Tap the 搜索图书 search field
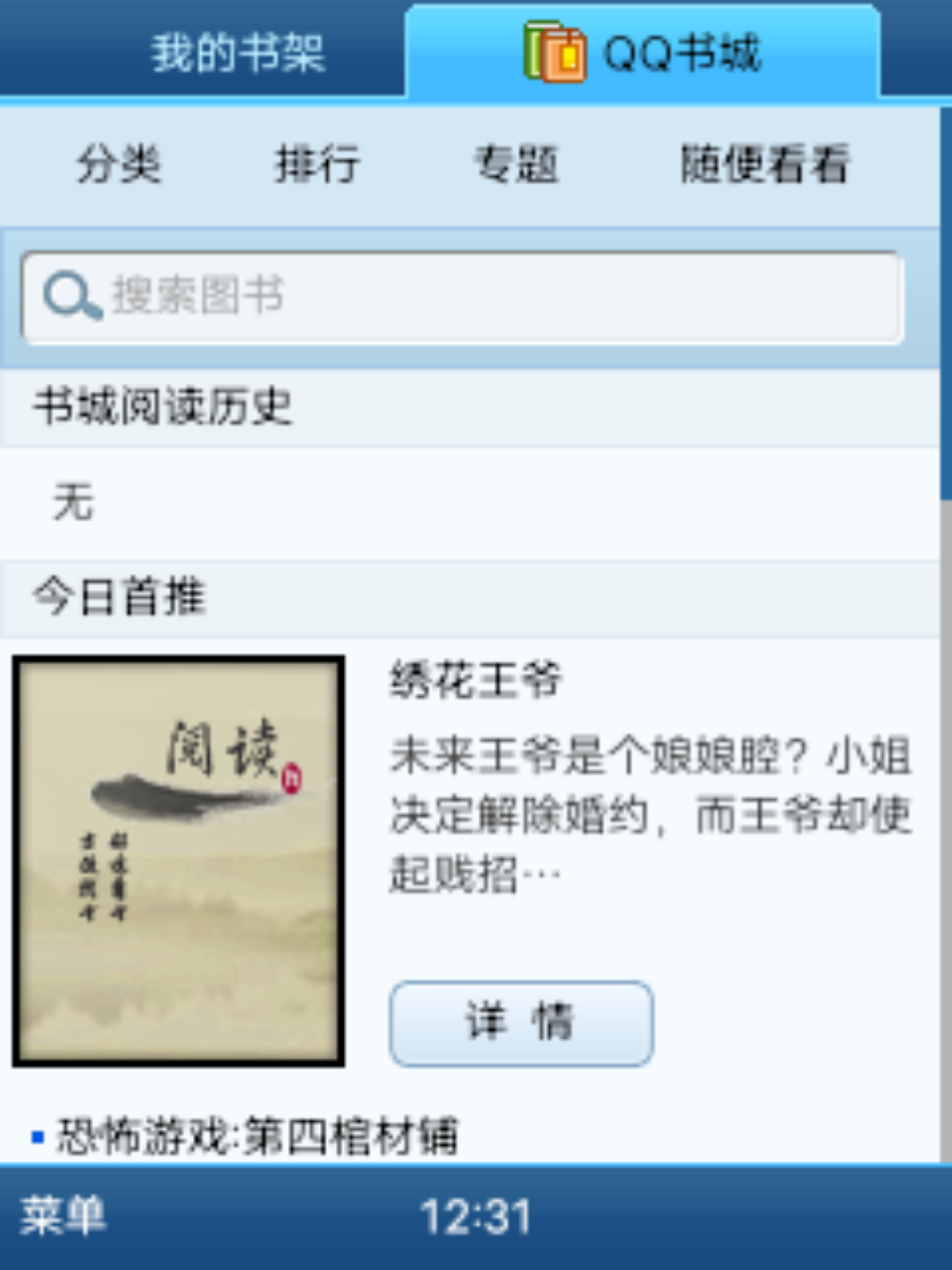The height and width of the screenshot is (1270, 952). [x=463, y=297]
